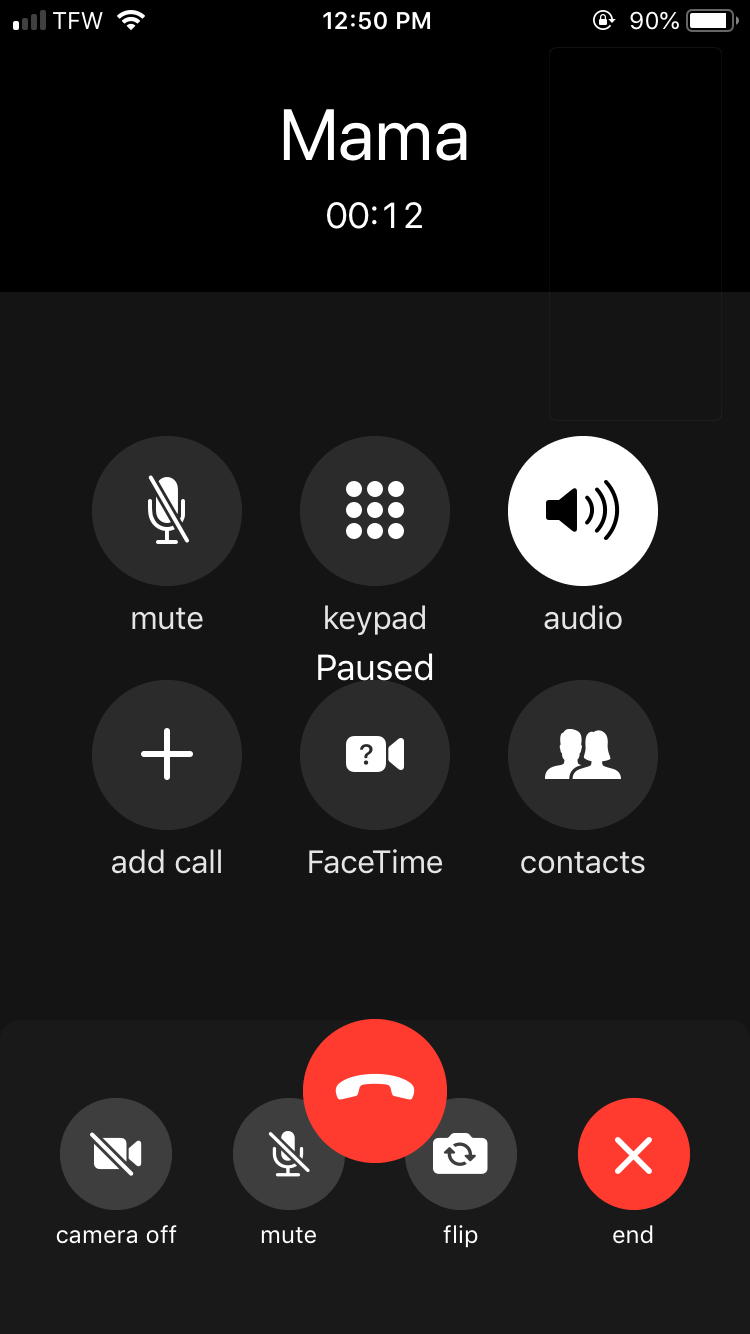Mute the call using the button beside keypad
Viewport: 750px width, 1334px height.
point(167,511)
